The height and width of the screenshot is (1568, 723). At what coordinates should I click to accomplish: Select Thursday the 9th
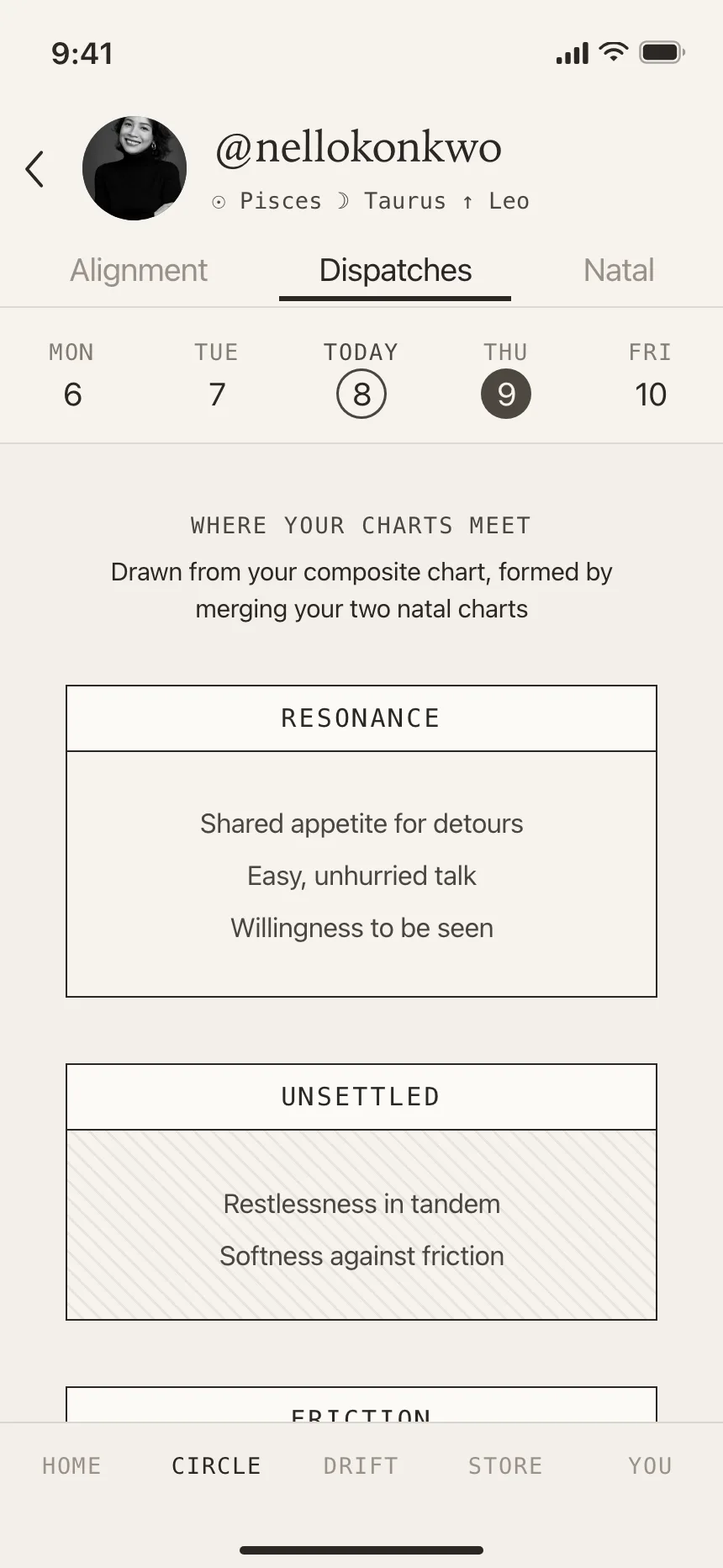pyautogui.click(x=506, y=378)
